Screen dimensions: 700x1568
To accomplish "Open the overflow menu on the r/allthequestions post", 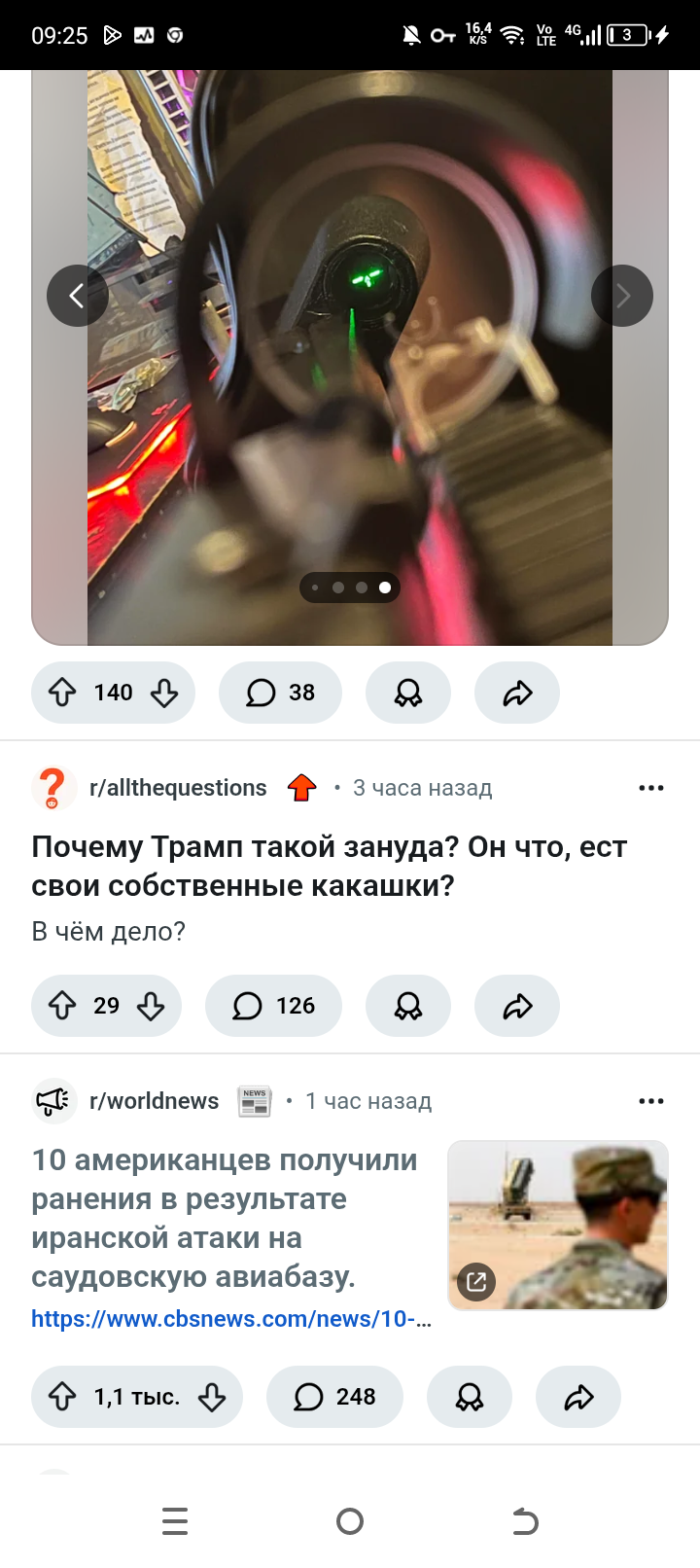I will (x=650, y=788).
